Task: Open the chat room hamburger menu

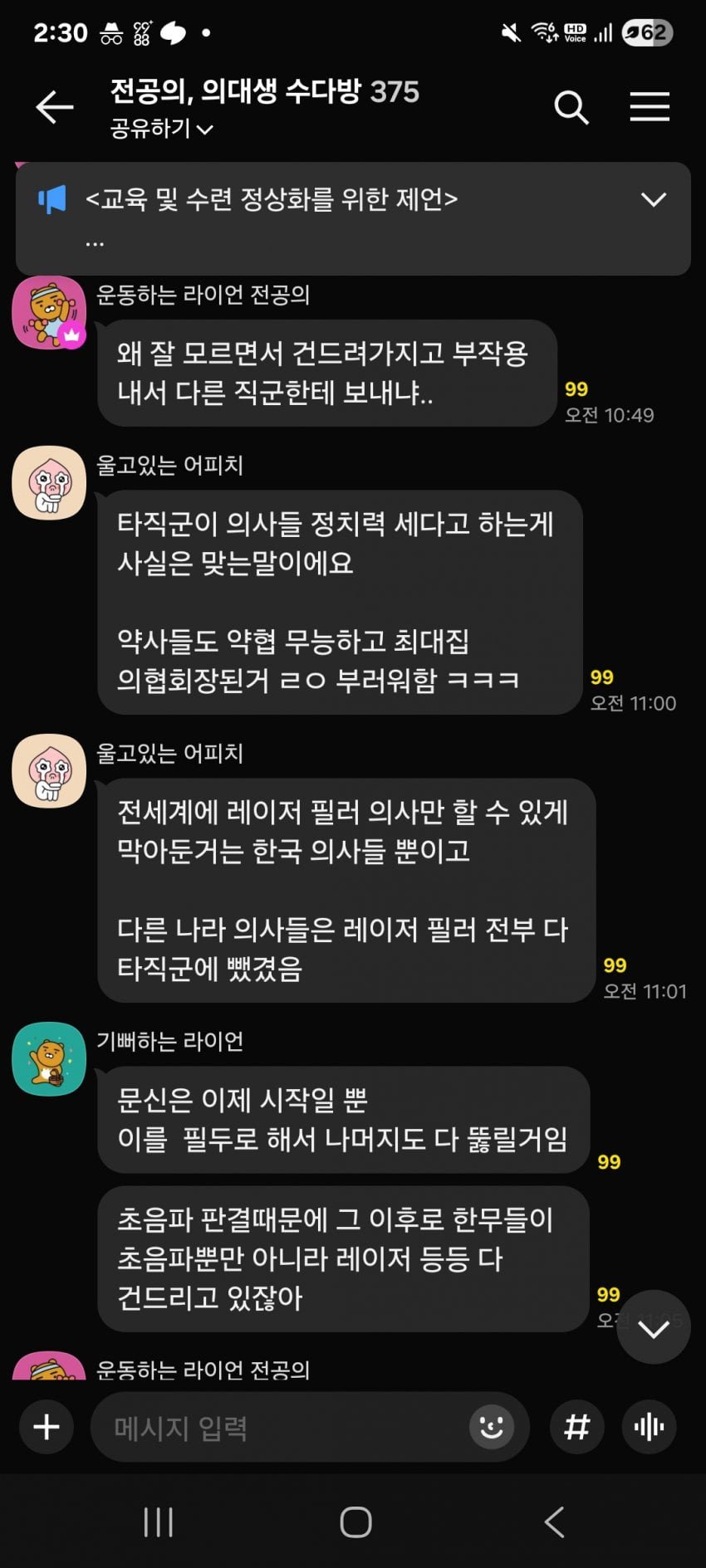Action: point(649,108)
